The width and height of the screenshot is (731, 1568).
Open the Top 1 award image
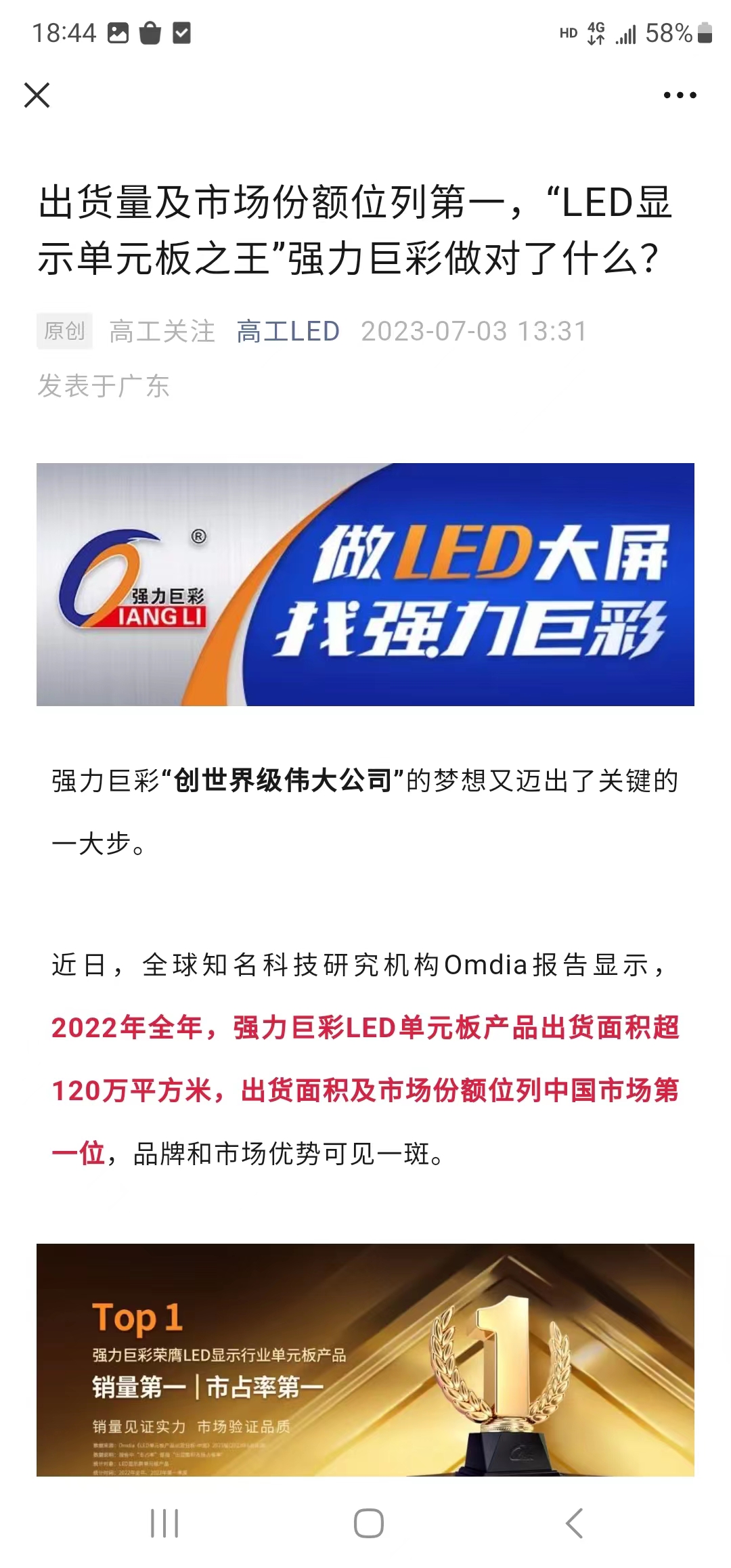click(x=365, y=1359)
